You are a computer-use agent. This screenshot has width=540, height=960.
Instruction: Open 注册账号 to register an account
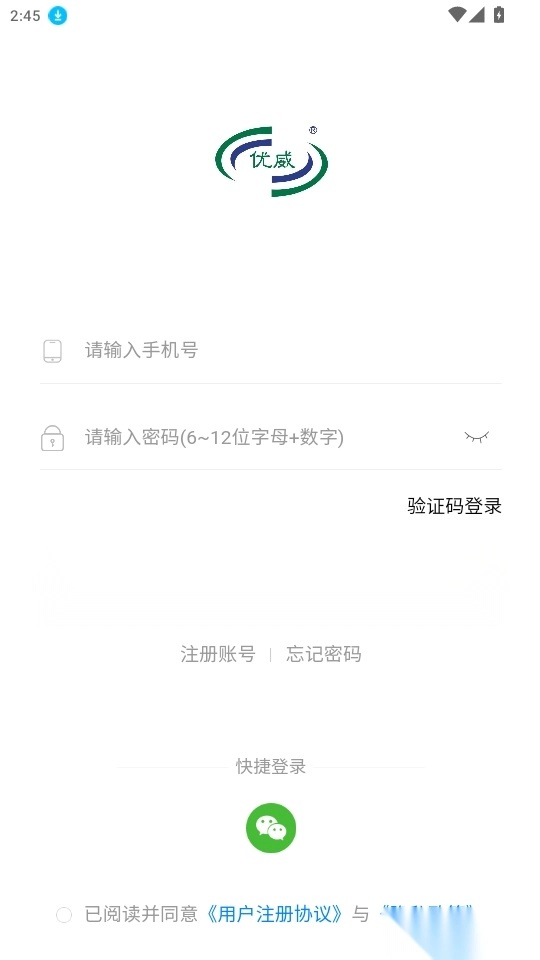[x=218, y=654]
